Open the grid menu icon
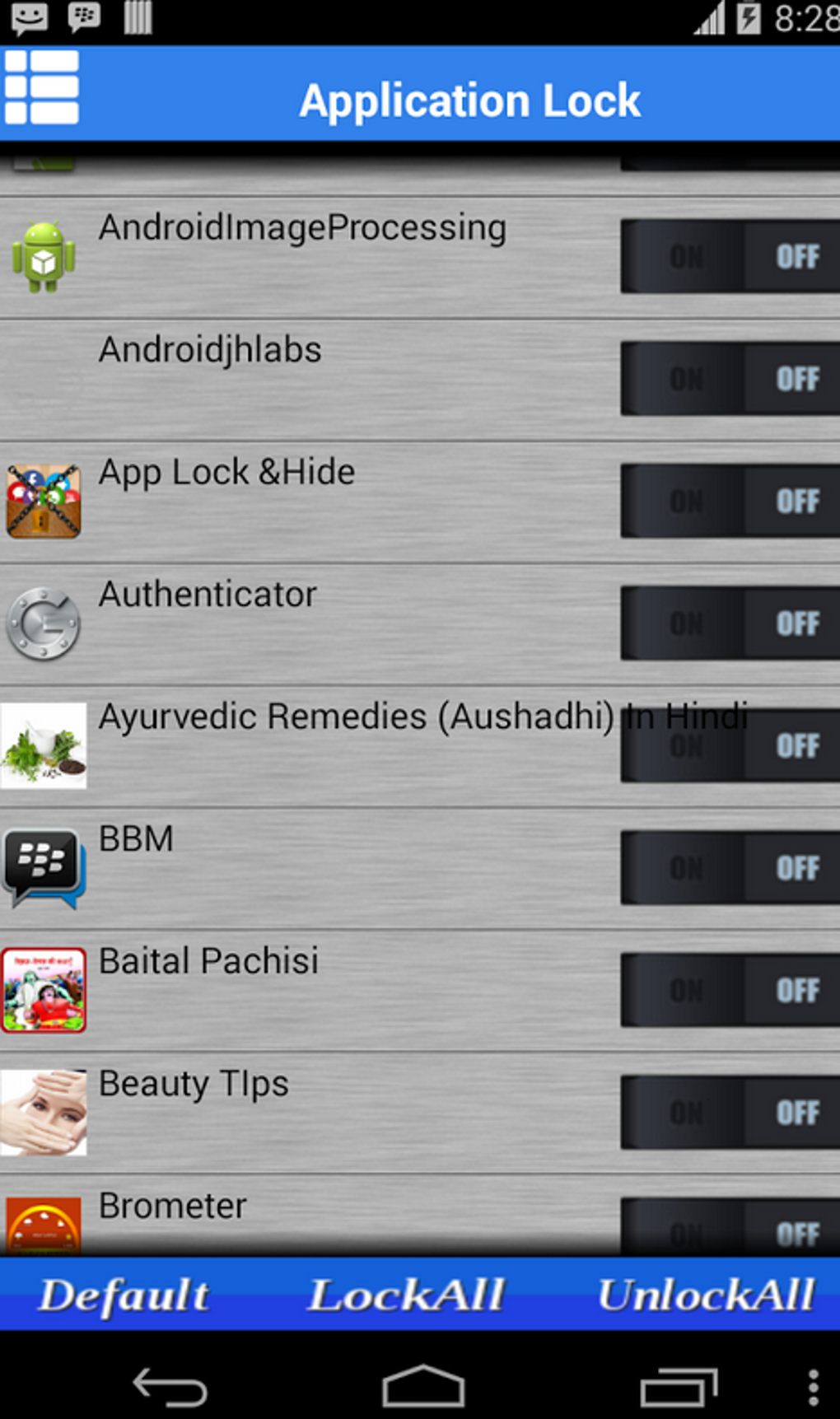 [41, 87]
